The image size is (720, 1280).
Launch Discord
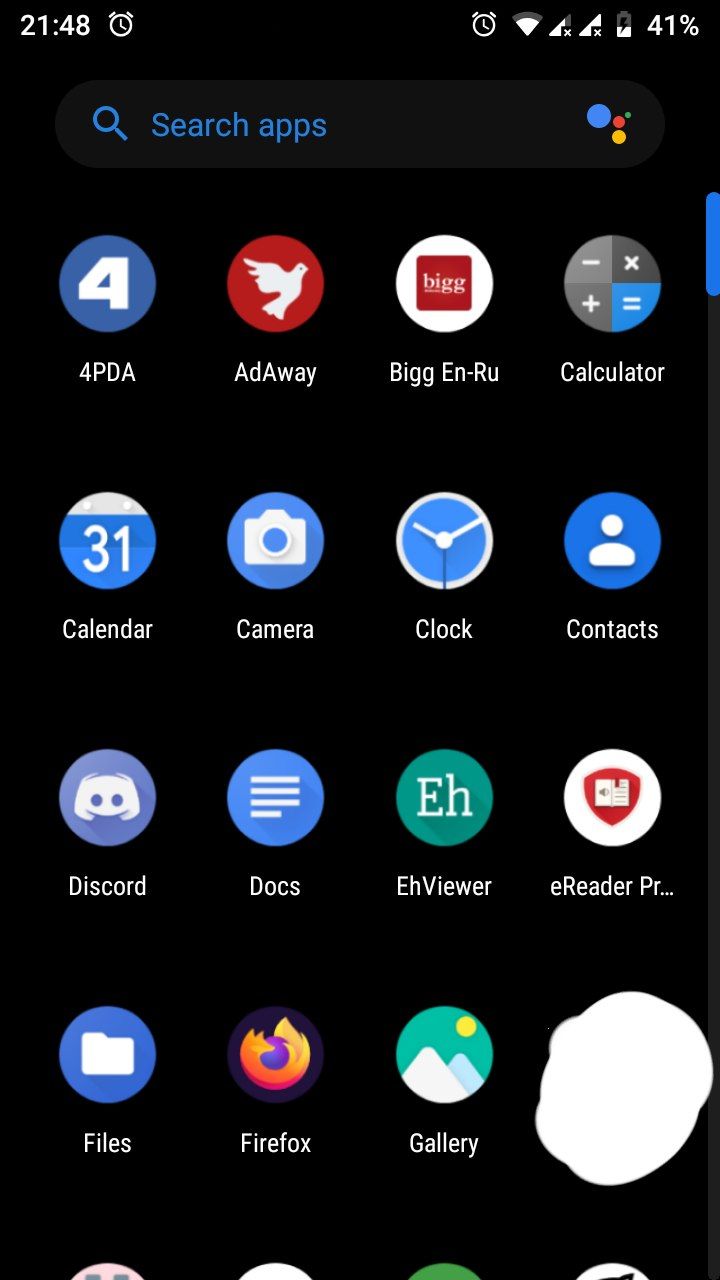coord(107,798)
